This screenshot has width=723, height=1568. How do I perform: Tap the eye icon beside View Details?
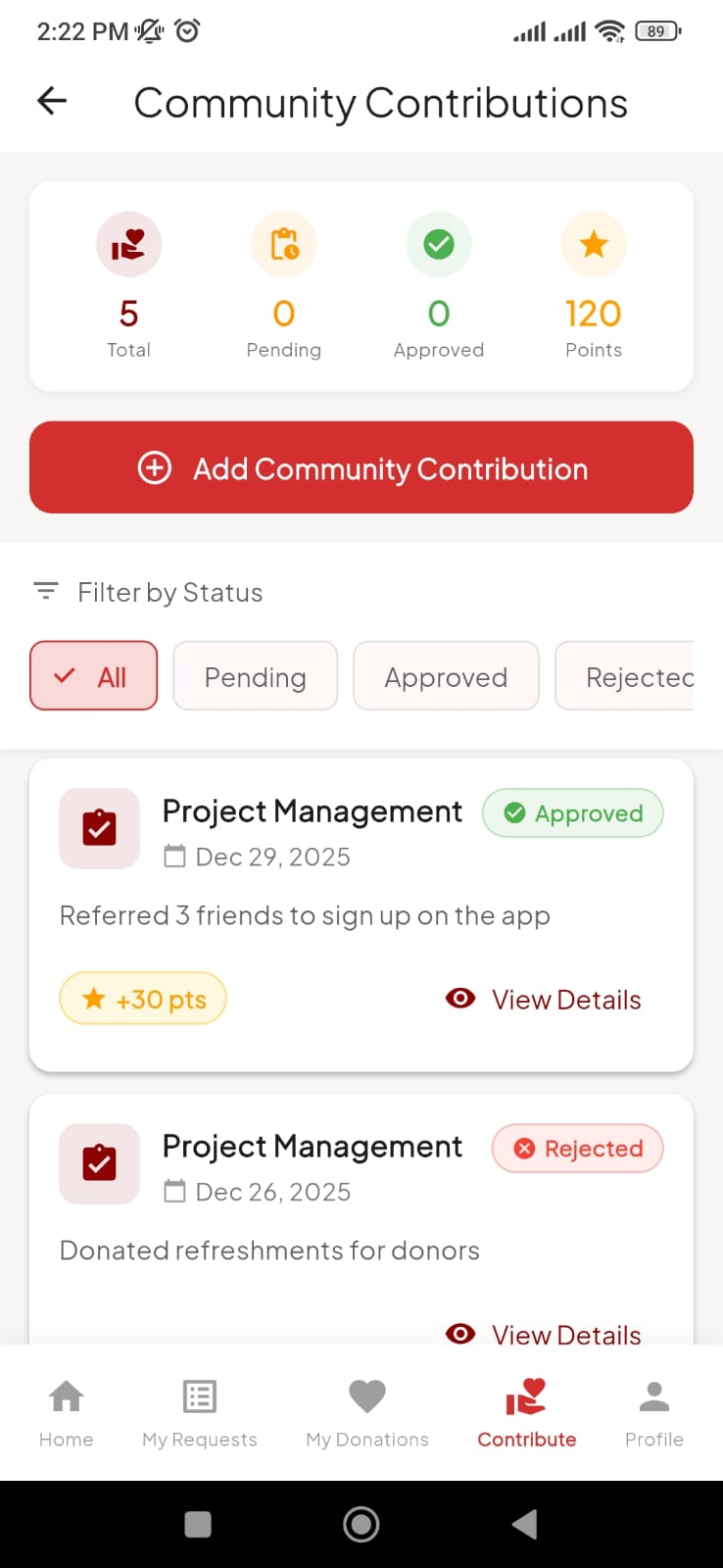click(459, 998)
